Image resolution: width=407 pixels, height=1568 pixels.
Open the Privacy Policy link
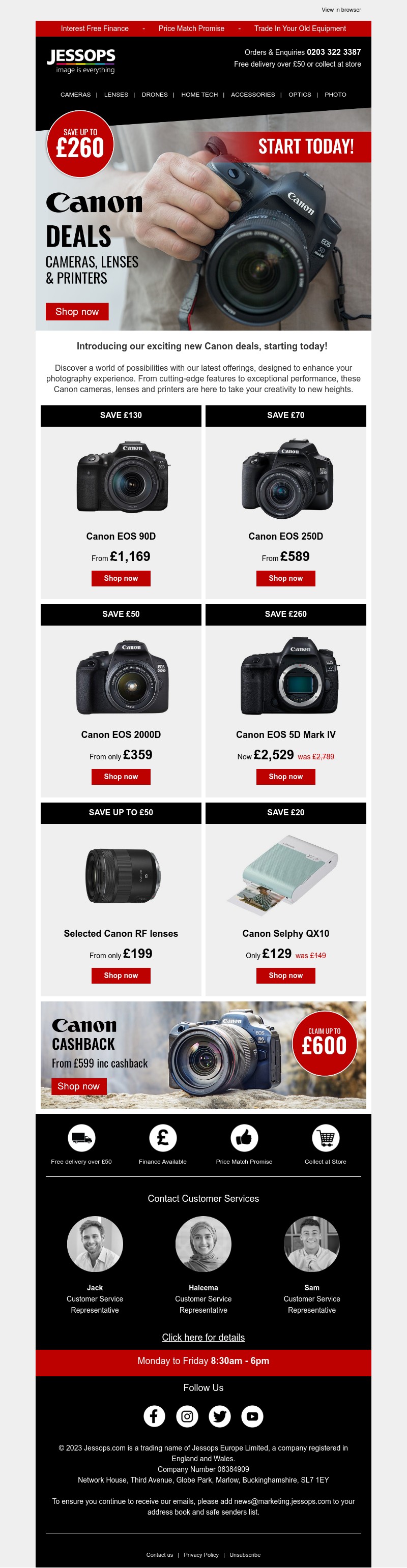201,1555
